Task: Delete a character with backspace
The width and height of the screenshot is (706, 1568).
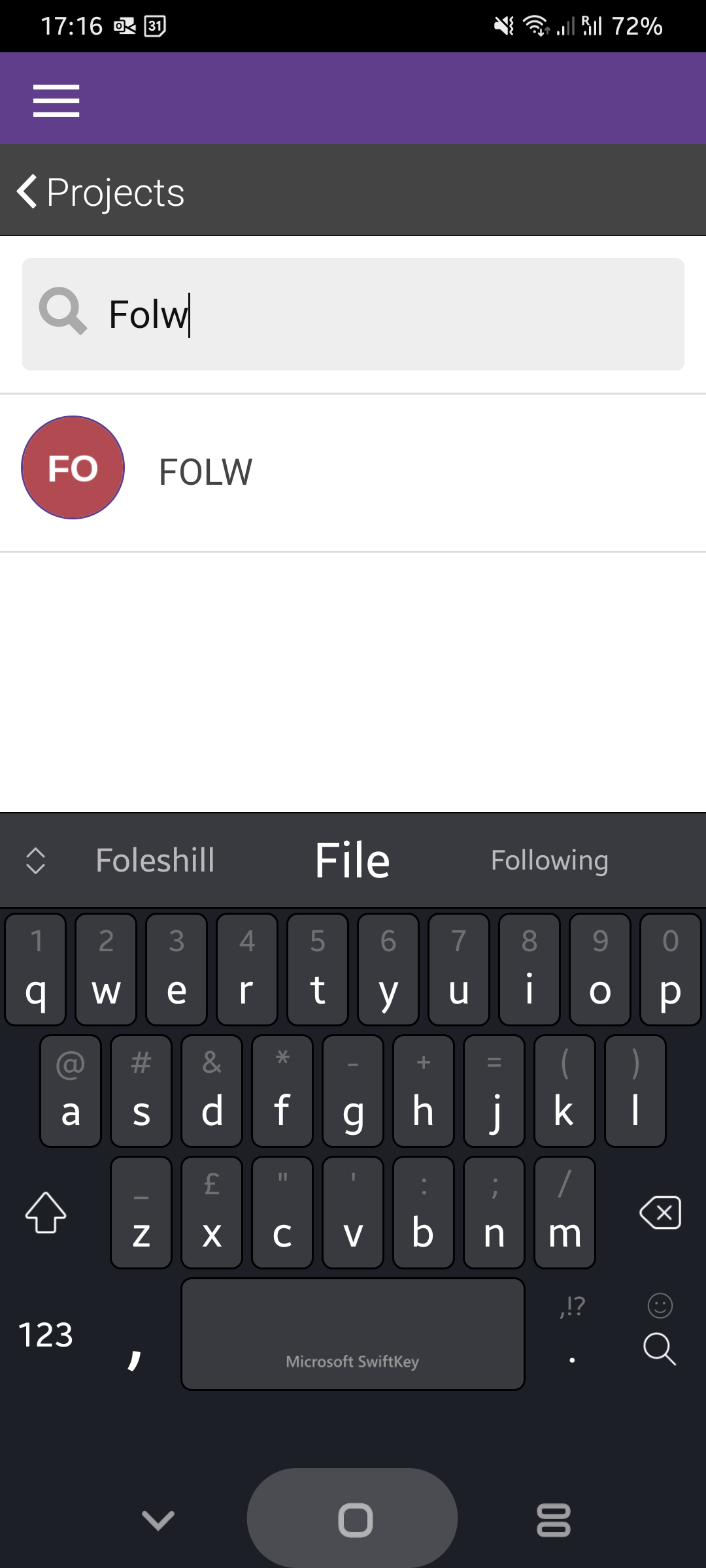Action: pyautogui.click(x=660, y=1213)
